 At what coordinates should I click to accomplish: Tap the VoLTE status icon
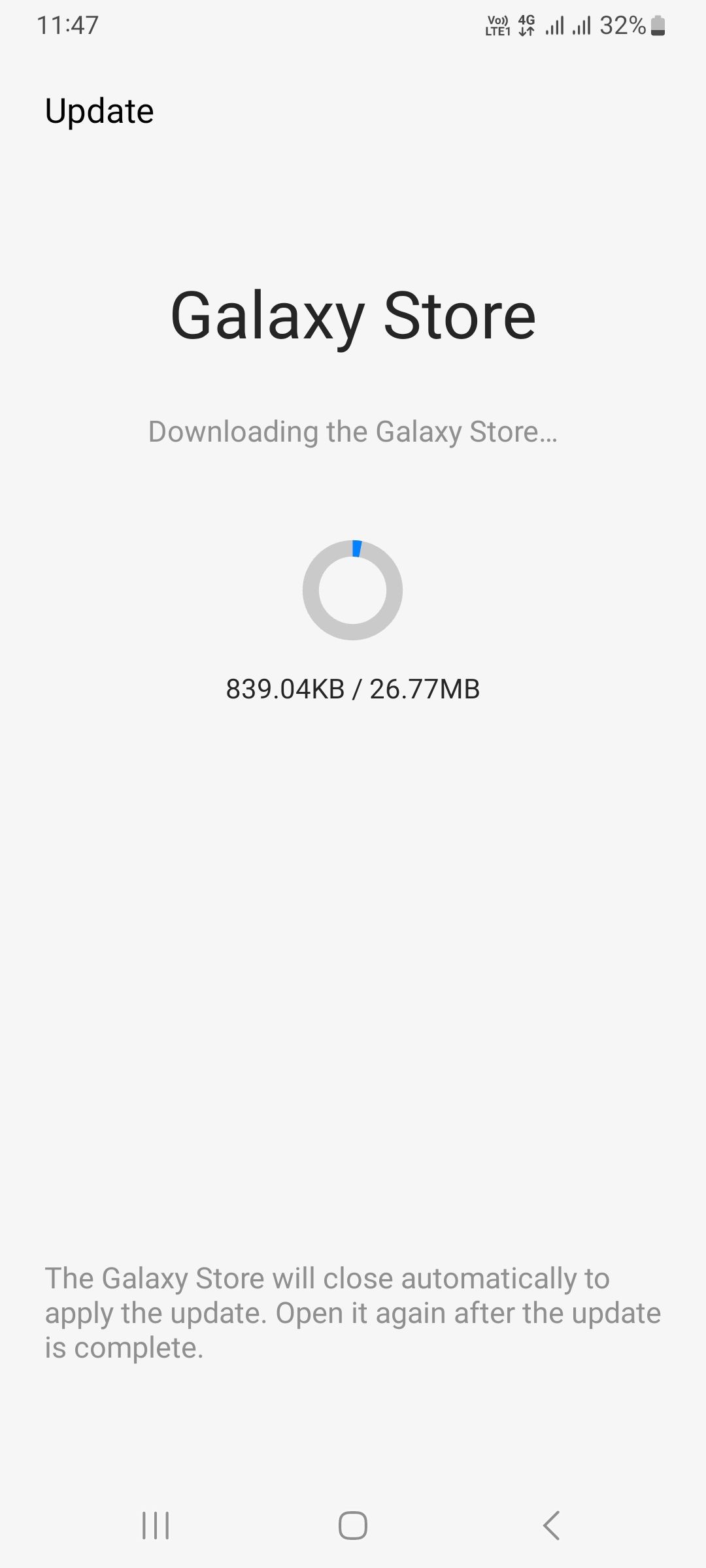point(497,25)
